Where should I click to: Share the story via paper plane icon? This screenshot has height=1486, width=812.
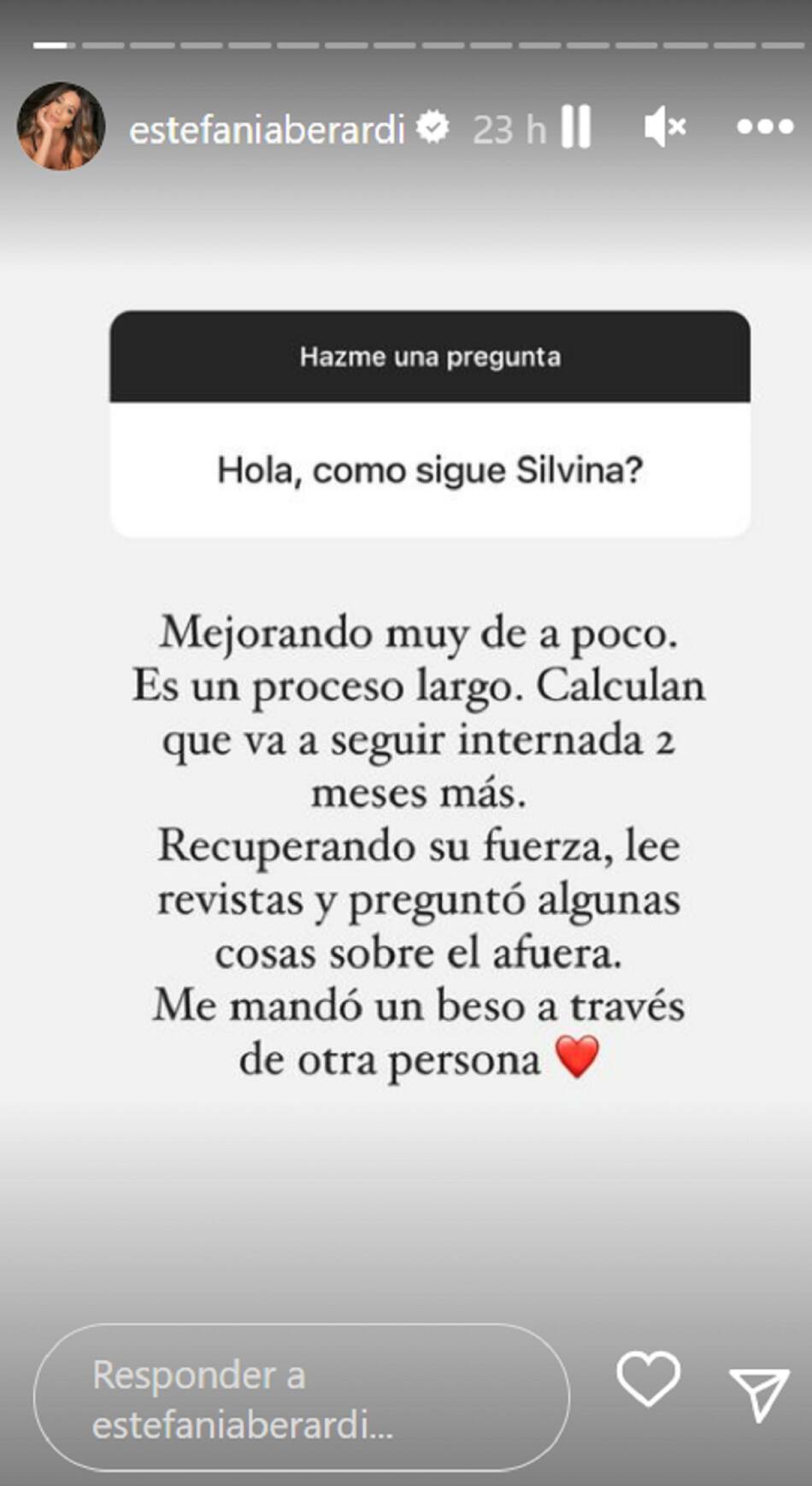757,1394
